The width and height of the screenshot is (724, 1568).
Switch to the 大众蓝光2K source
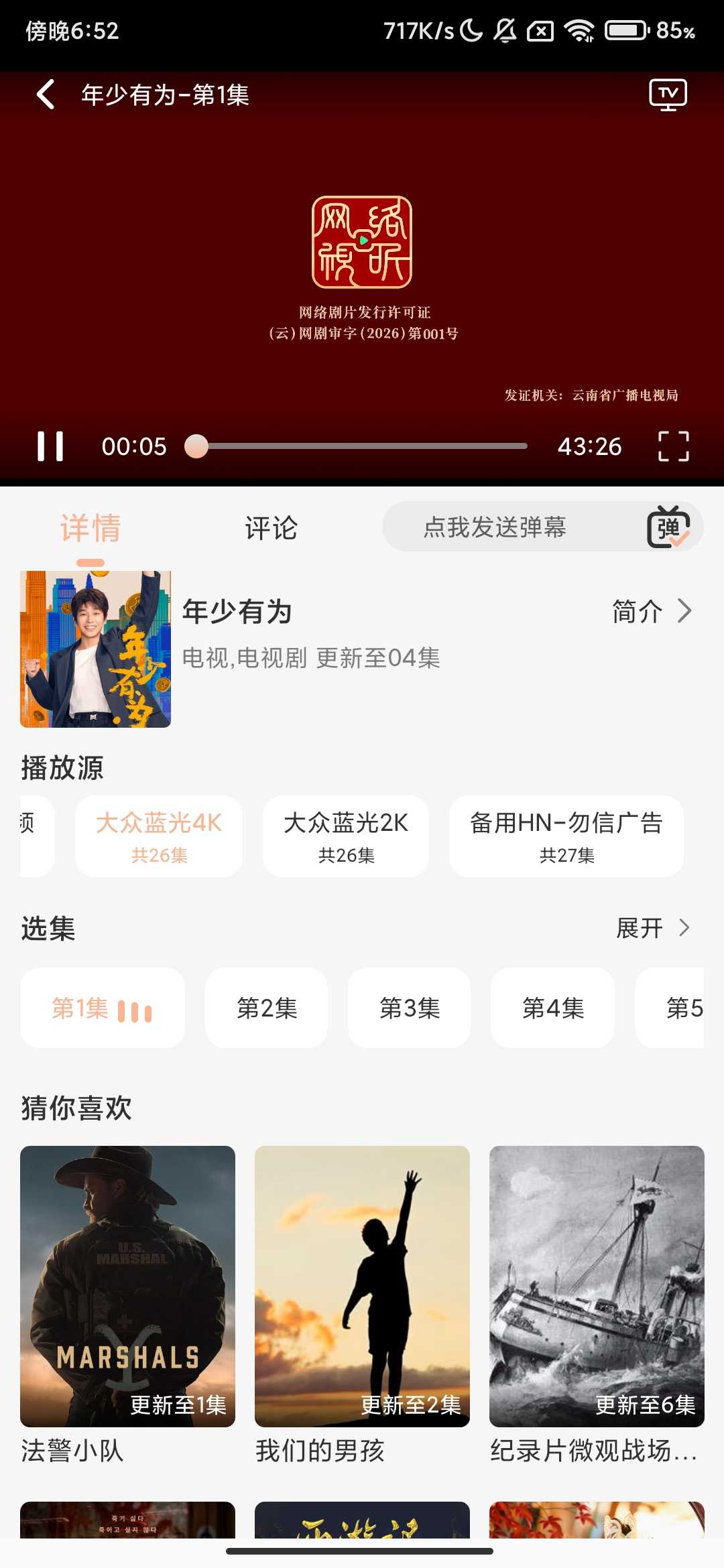tap(345, 837)
